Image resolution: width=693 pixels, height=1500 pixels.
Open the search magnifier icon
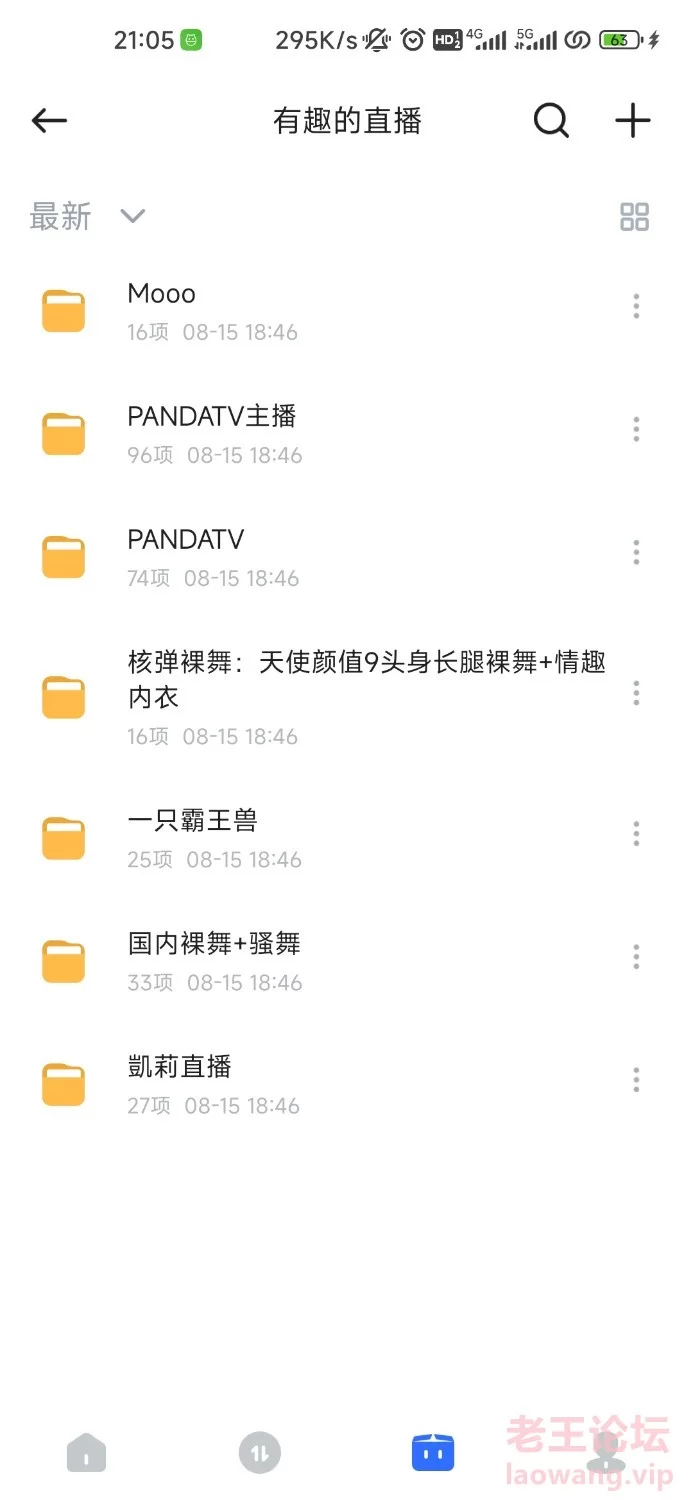(551, 121)
